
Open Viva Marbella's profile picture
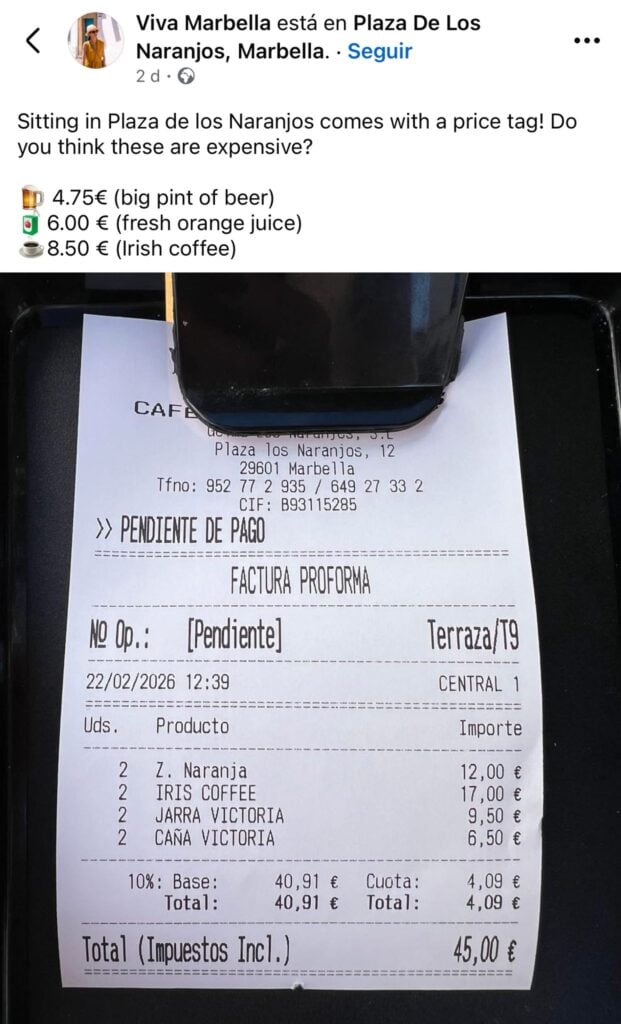pos(95,40)
